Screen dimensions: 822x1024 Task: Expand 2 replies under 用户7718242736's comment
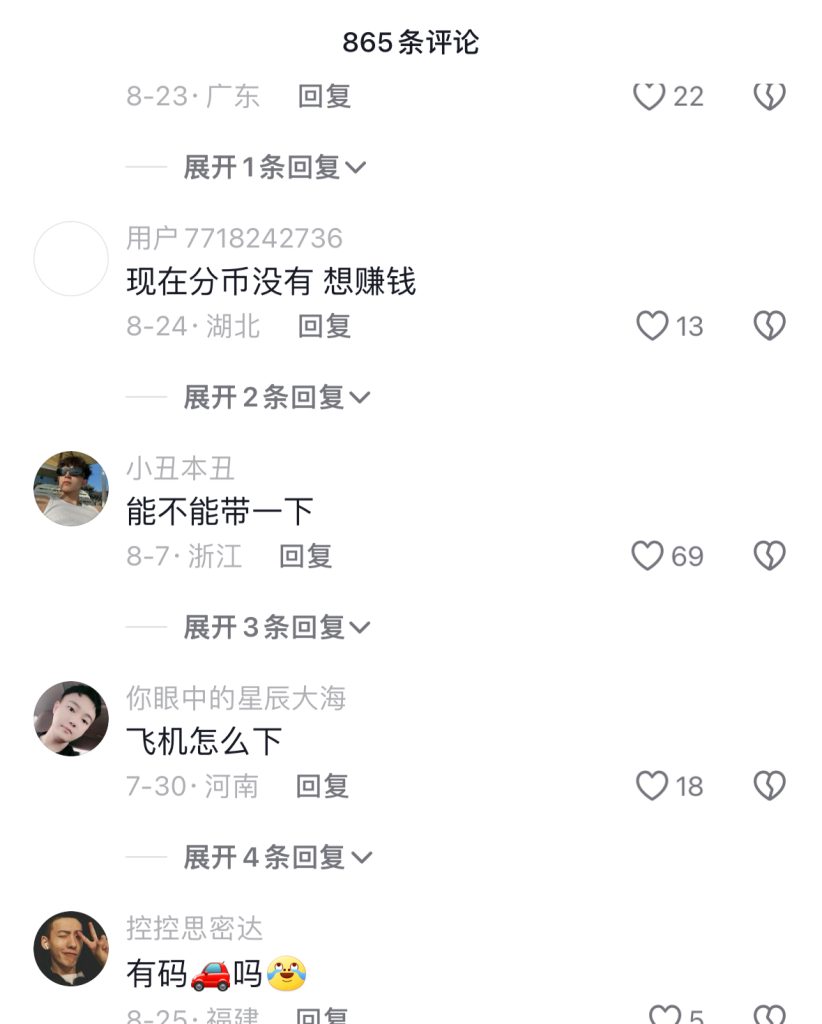(267, 397)
